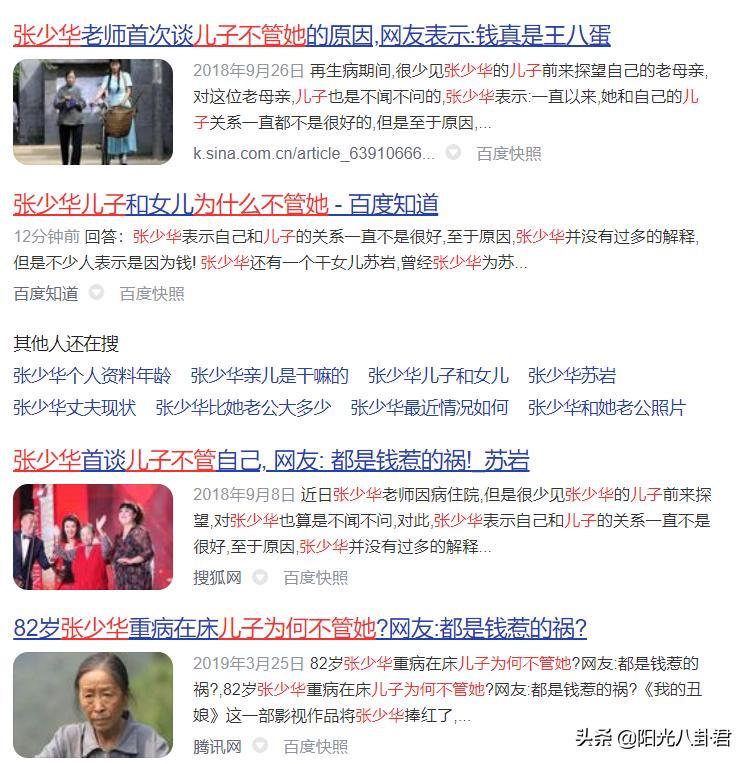Open thumbnail of the k.sina.com.cn result
This screenshot has height=764, width=748.
point(93,111)
